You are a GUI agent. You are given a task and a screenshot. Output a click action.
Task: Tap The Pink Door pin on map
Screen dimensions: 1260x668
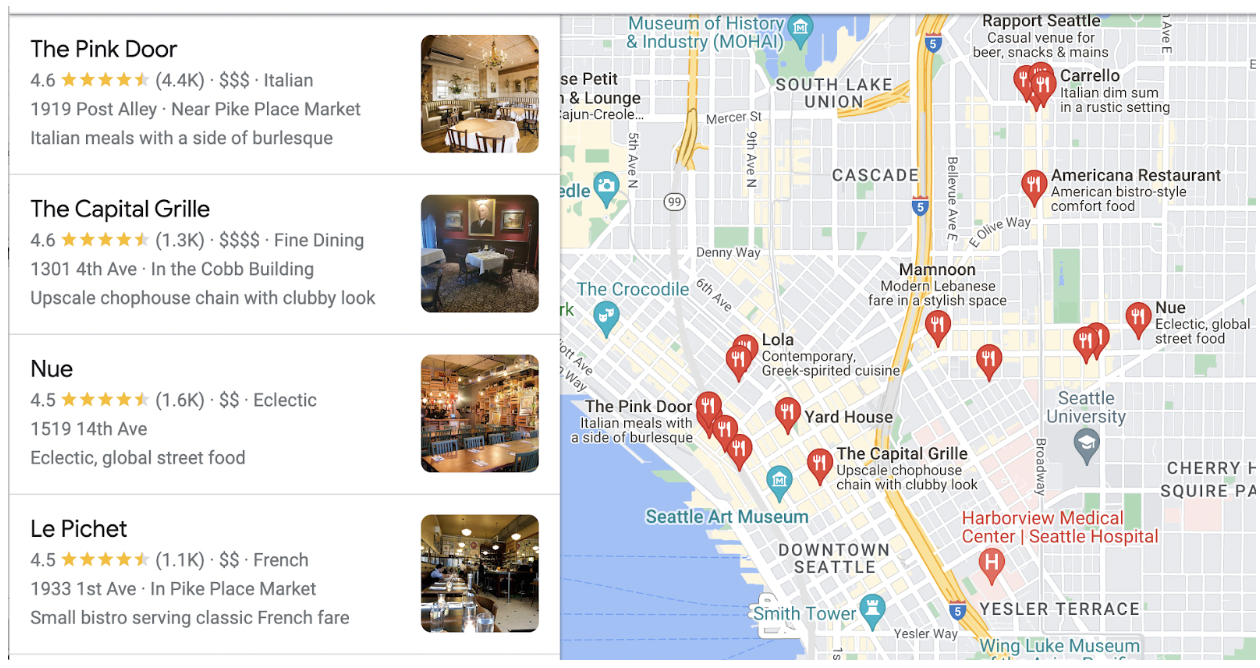click(x=708, y=406)
